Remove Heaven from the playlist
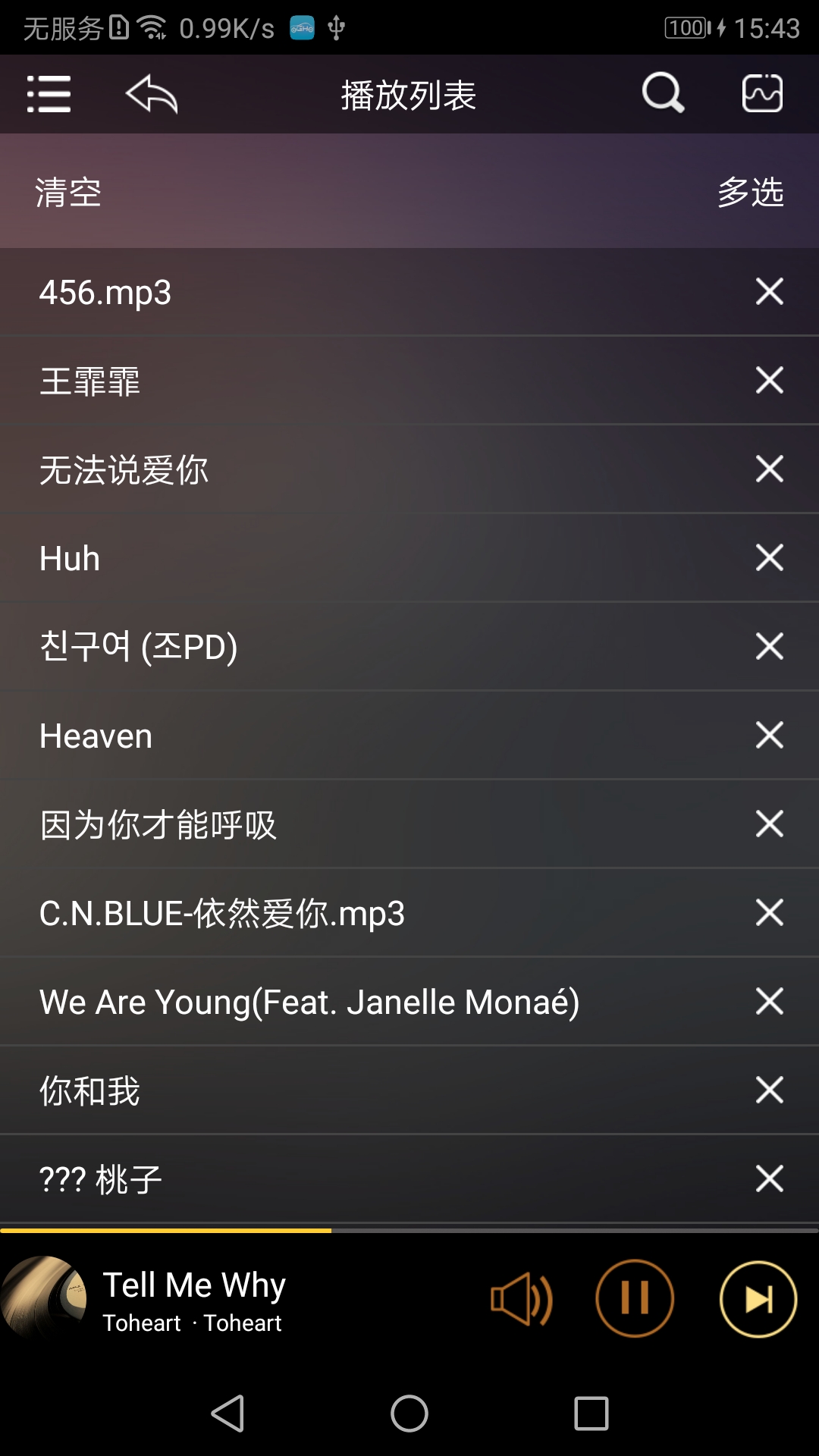This screenshot has height=1456, width=819. (x=769, y=735)
